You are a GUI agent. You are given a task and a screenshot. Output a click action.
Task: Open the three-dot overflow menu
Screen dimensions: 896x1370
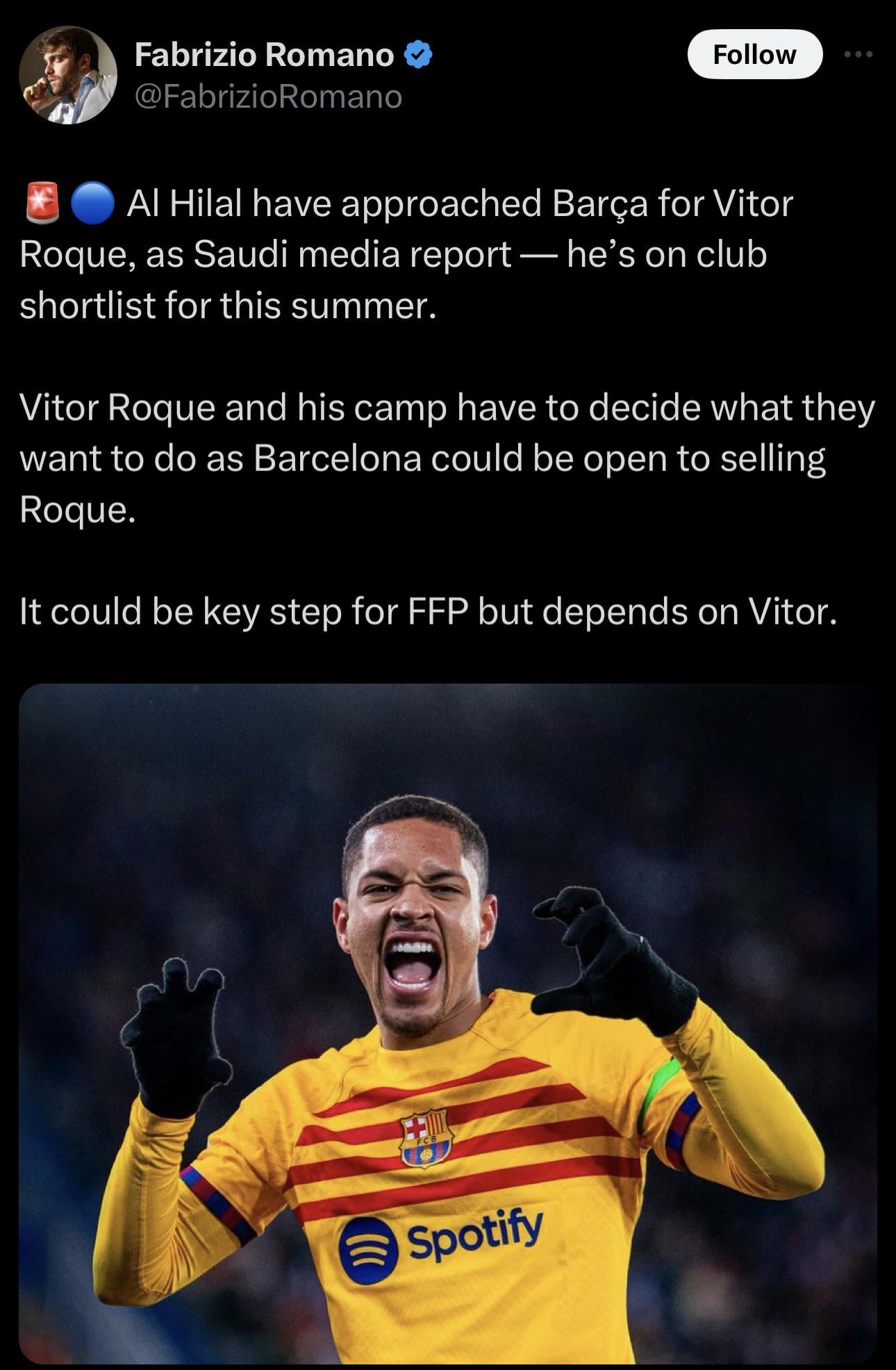point(858,54)
